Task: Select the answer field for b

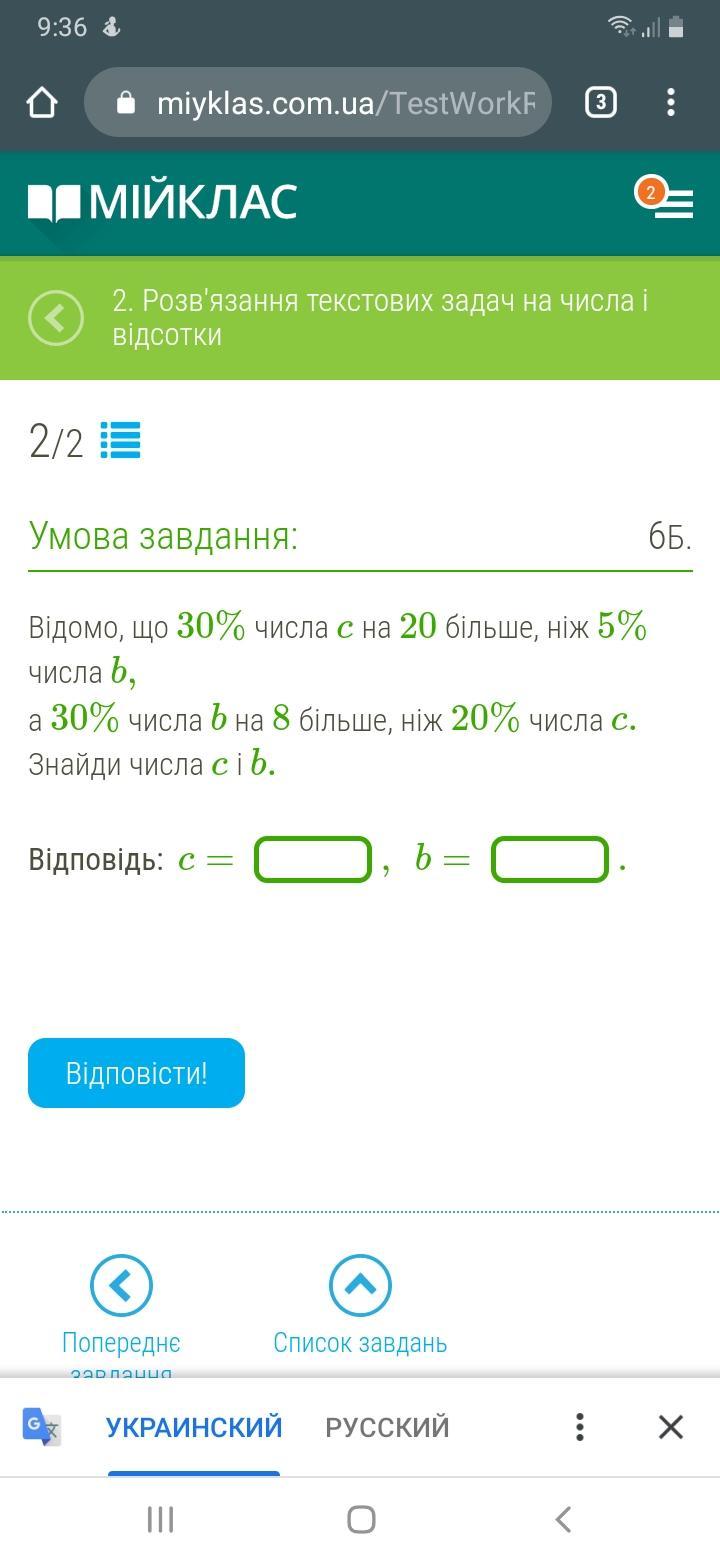Action: point(550,859)
